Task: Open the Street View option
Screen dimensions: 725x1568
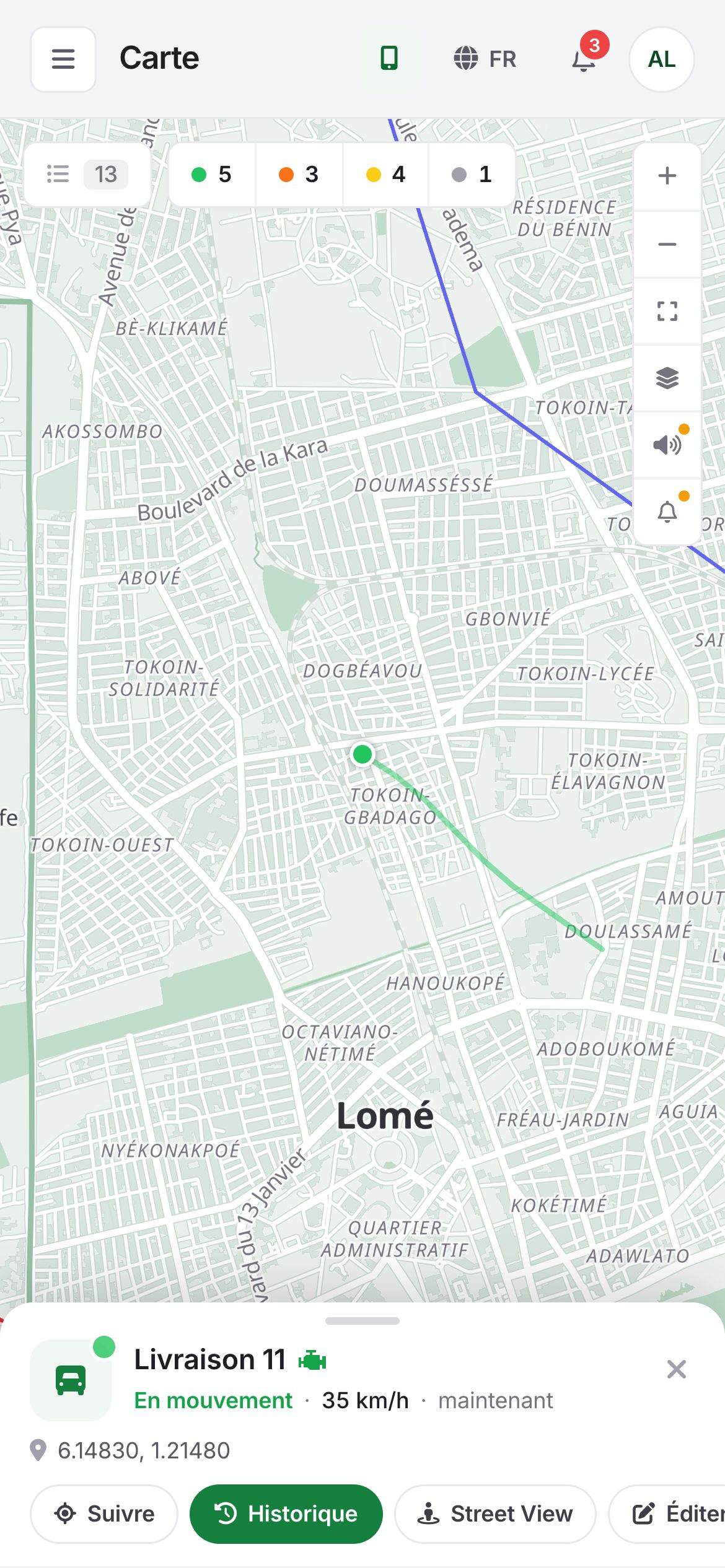Action: point(495,1514)
